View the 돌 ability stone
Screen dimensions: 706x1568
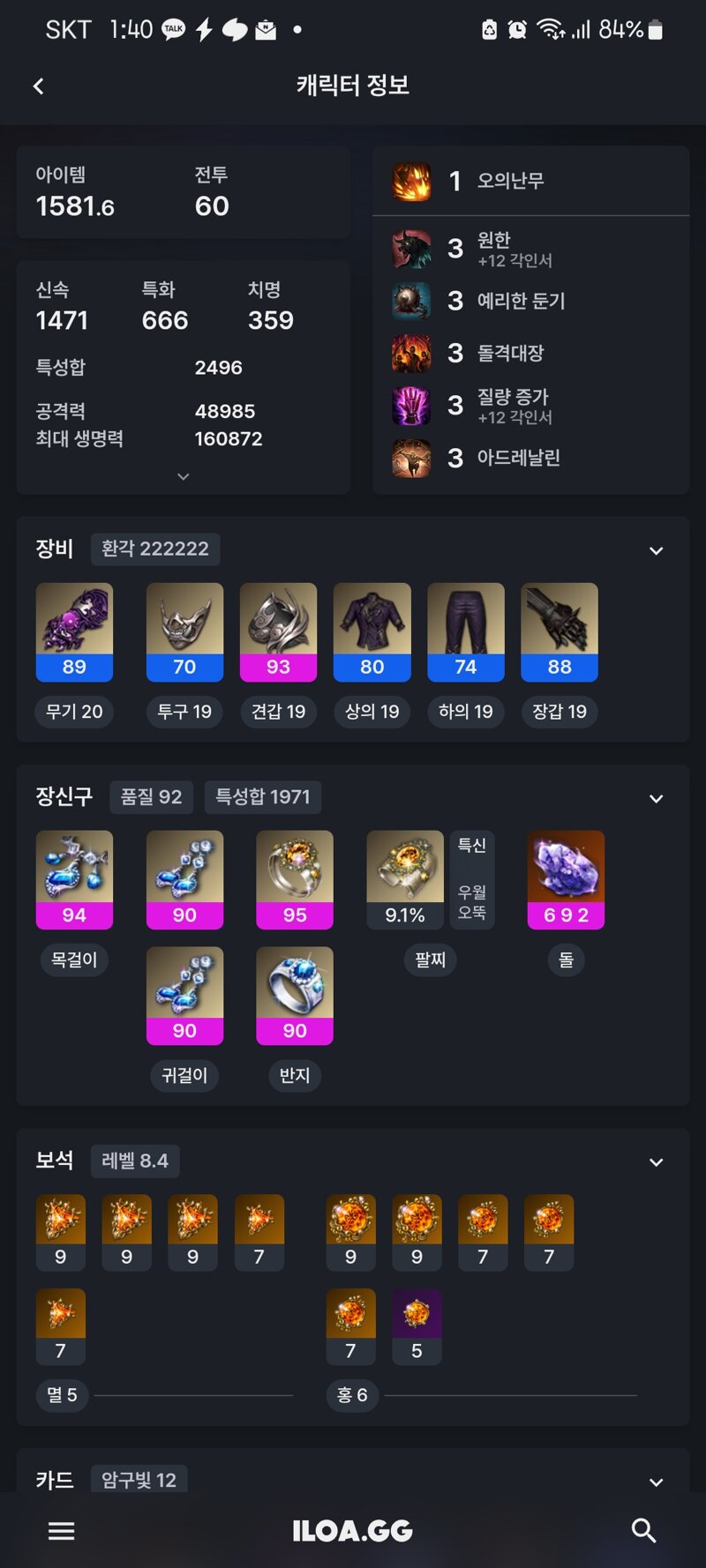pyautogui.click(x=566, y=879)
